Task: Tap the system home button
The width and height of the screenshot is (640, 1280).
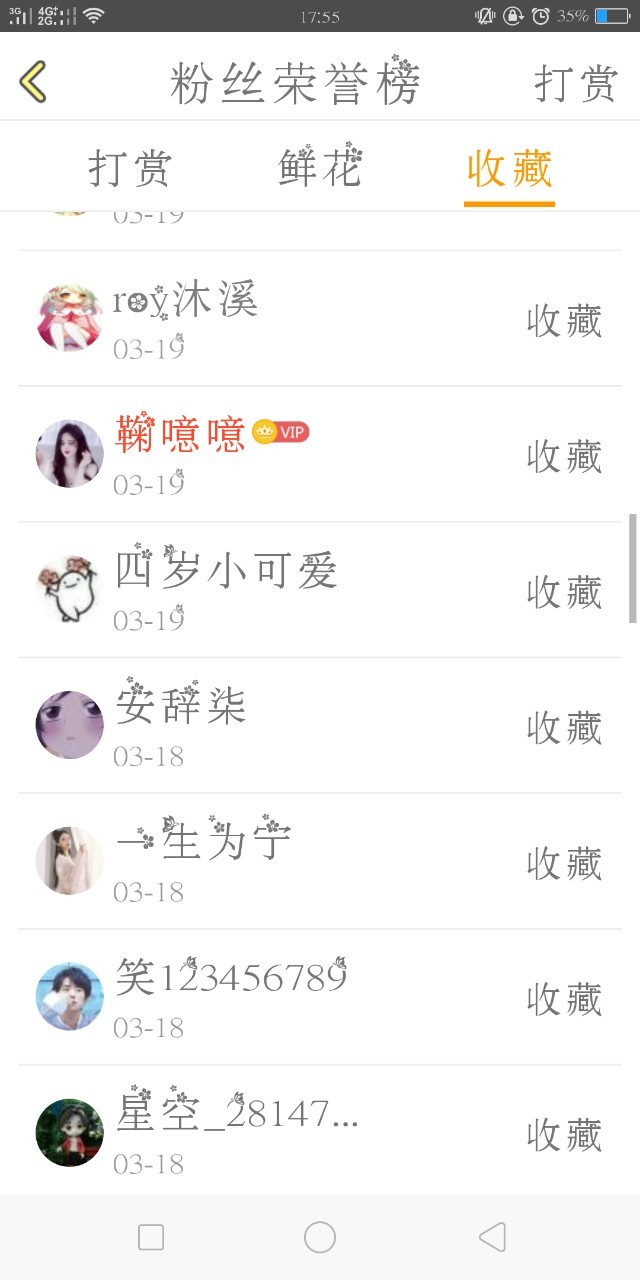Action: [x=320, y=1237]
